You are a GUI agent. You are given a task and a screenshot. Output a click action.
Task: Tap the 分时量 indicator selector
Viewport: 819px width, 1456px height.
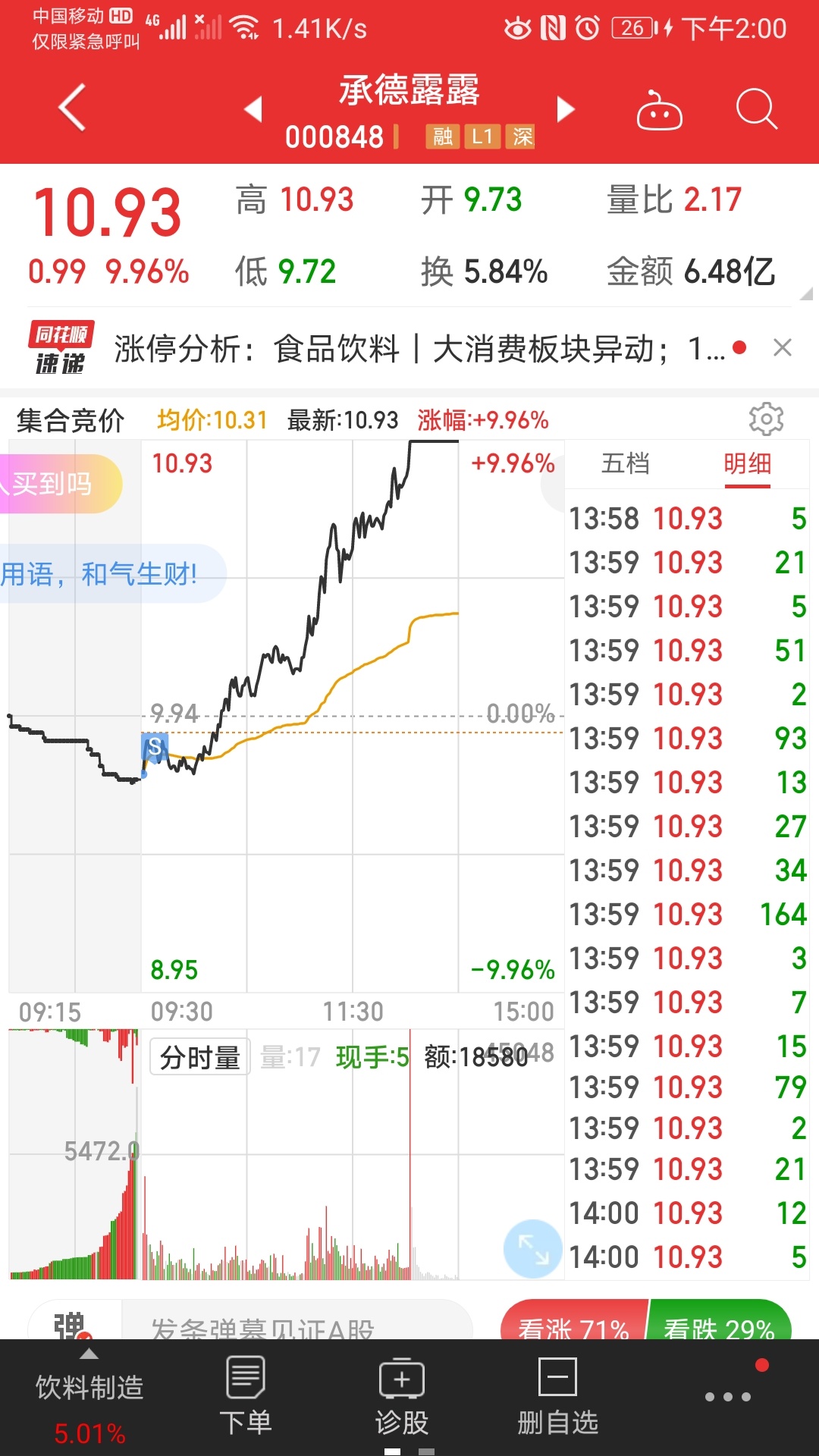coord(200,1057)
